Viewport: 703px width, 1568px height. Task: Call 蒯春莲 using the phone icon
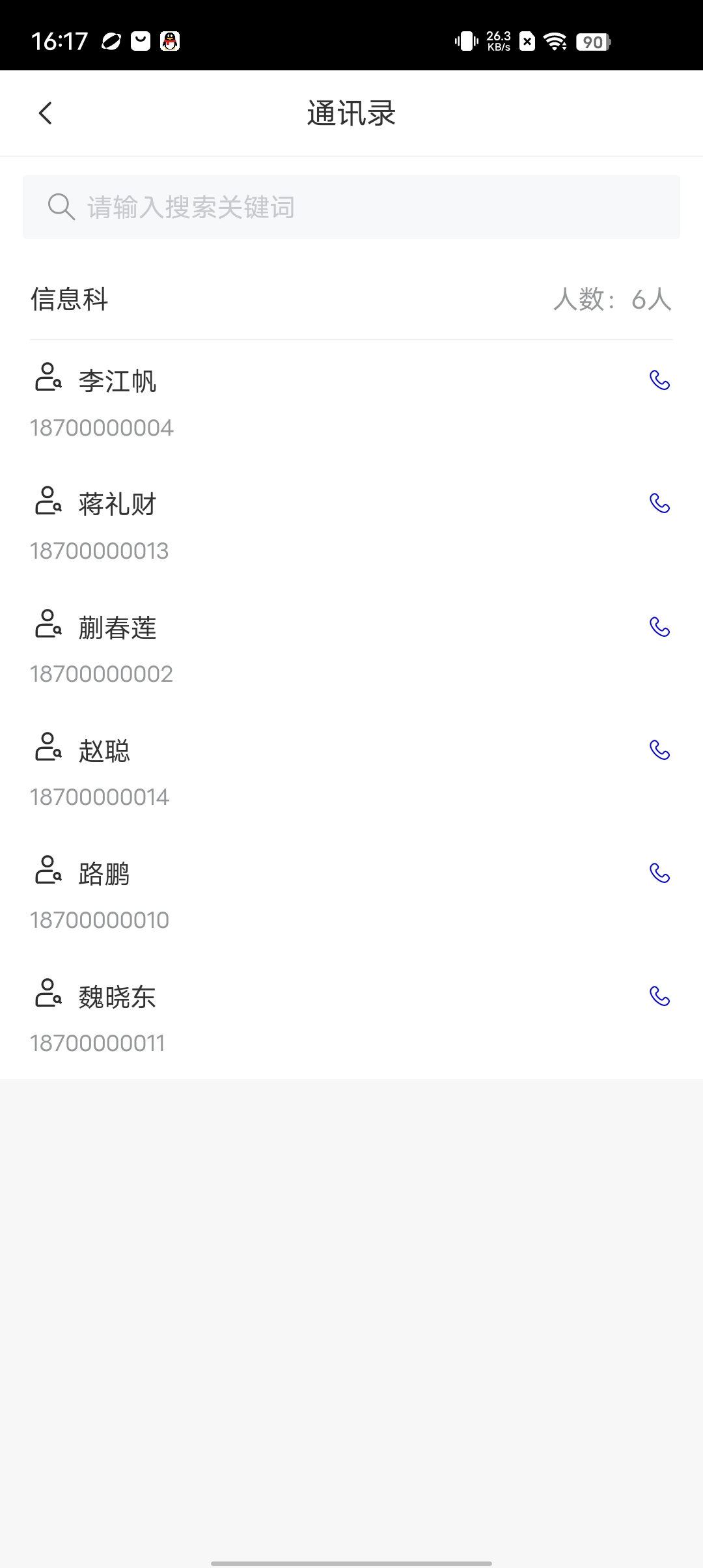pyautogui.click(x=659, y=627)
